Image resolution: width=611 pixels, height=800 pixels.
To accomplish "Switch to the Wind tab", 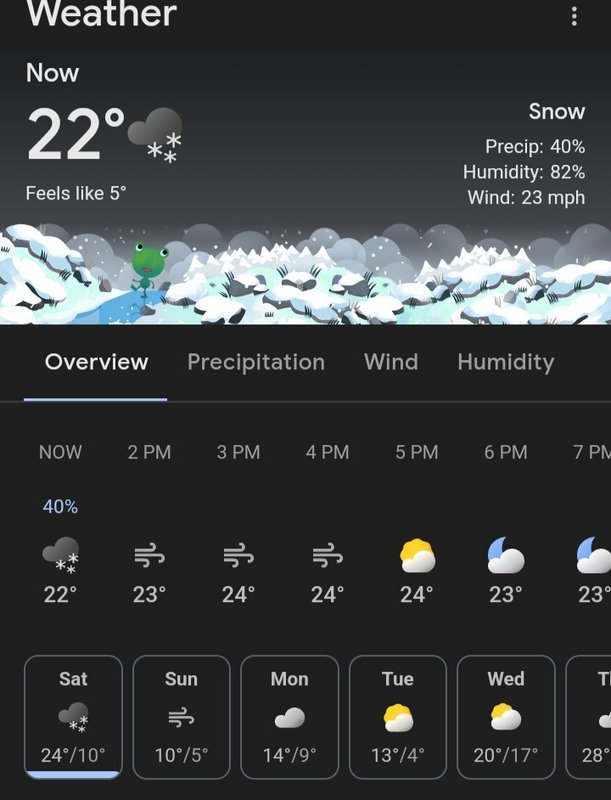I will tap(391, 362).
